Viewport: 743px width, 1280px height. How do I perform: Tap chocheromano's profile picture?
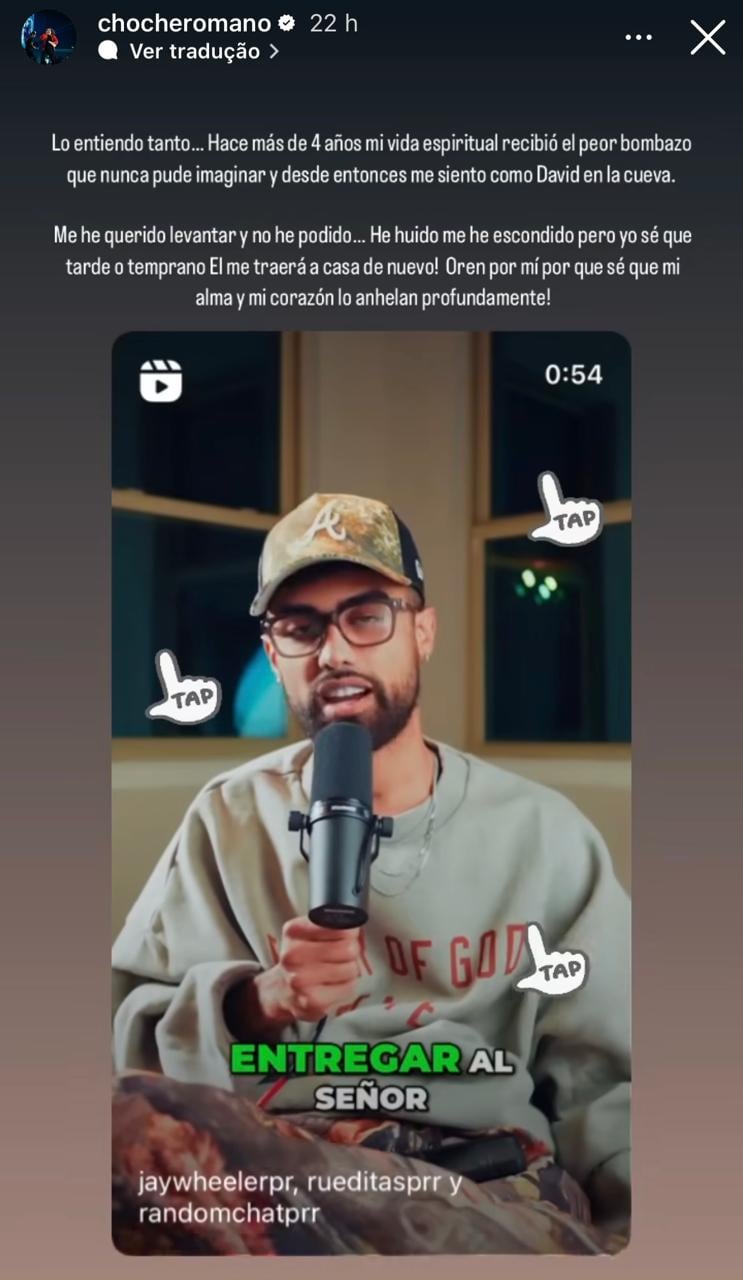48,38
